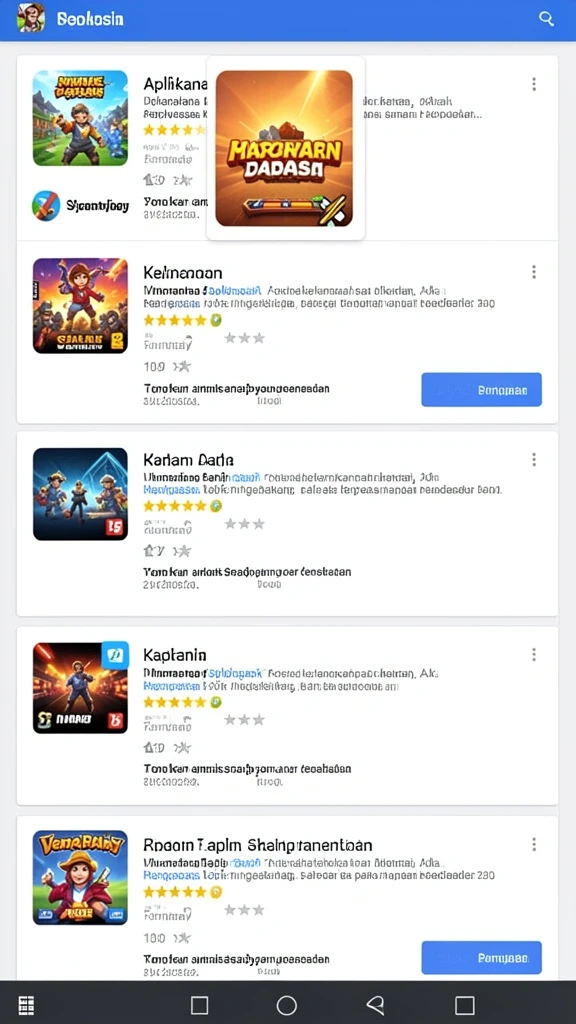Open the overflow menu for Kelmanaan

point(534,272)
